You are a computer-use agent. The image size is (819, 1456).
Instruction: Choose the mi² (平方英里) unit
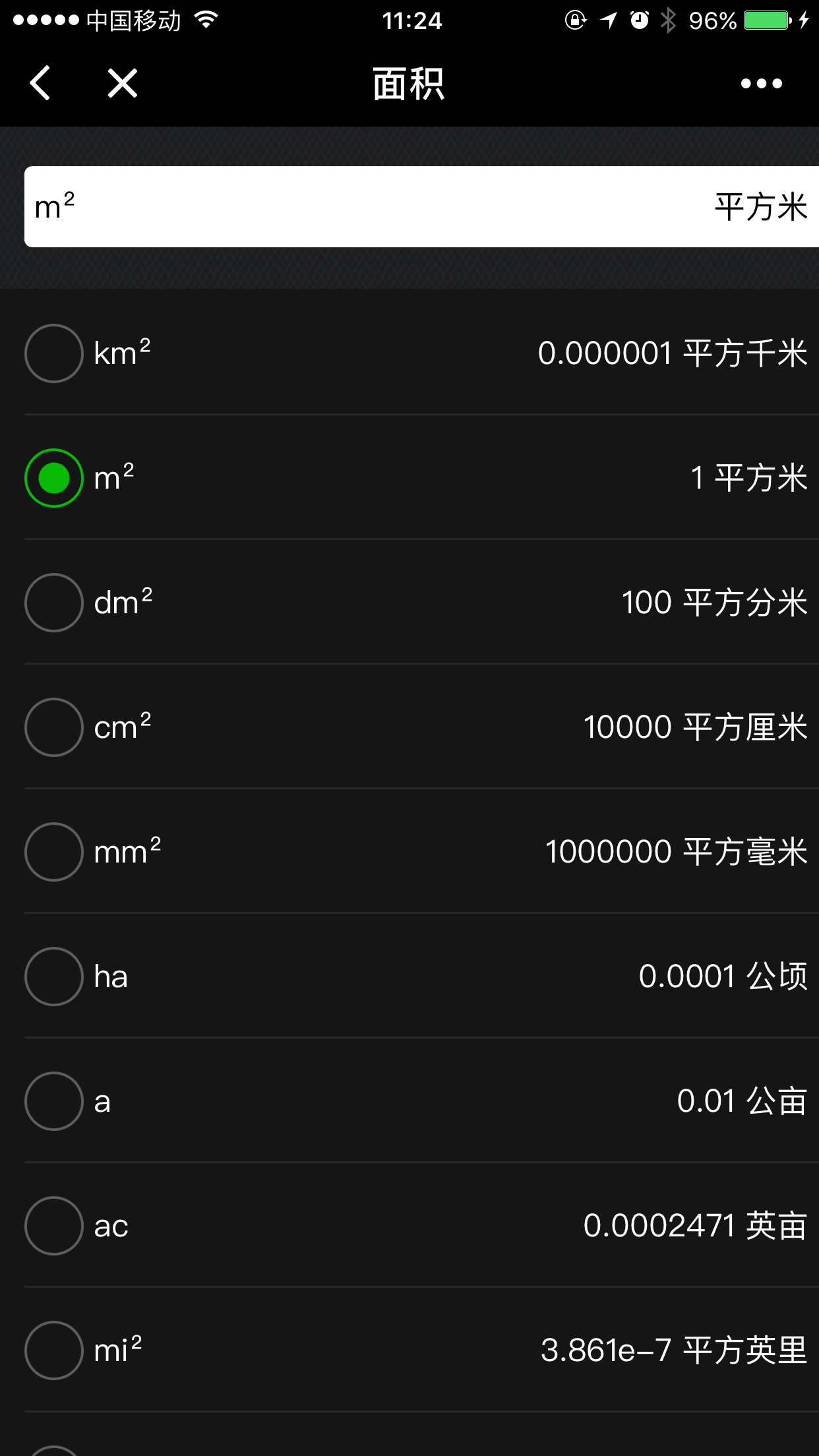click(x=54, y=1350)
